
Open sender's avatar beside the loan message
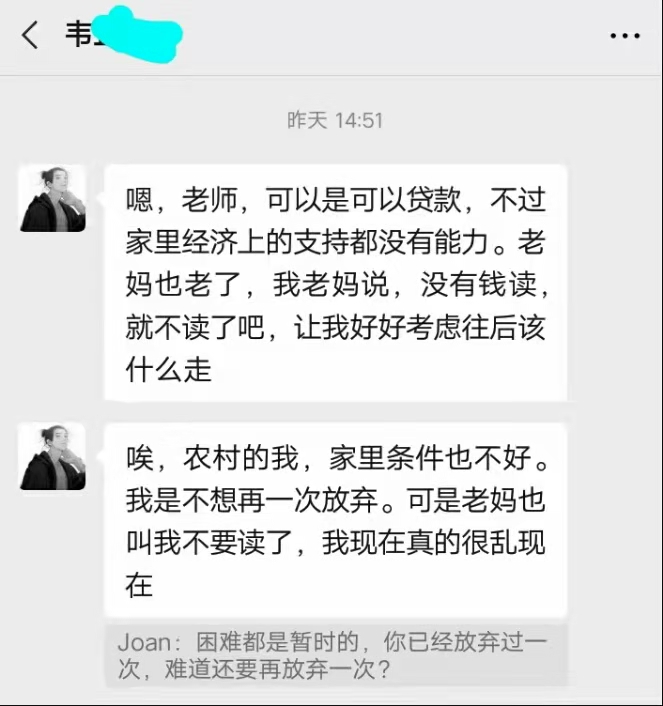(x=52, y=199)
